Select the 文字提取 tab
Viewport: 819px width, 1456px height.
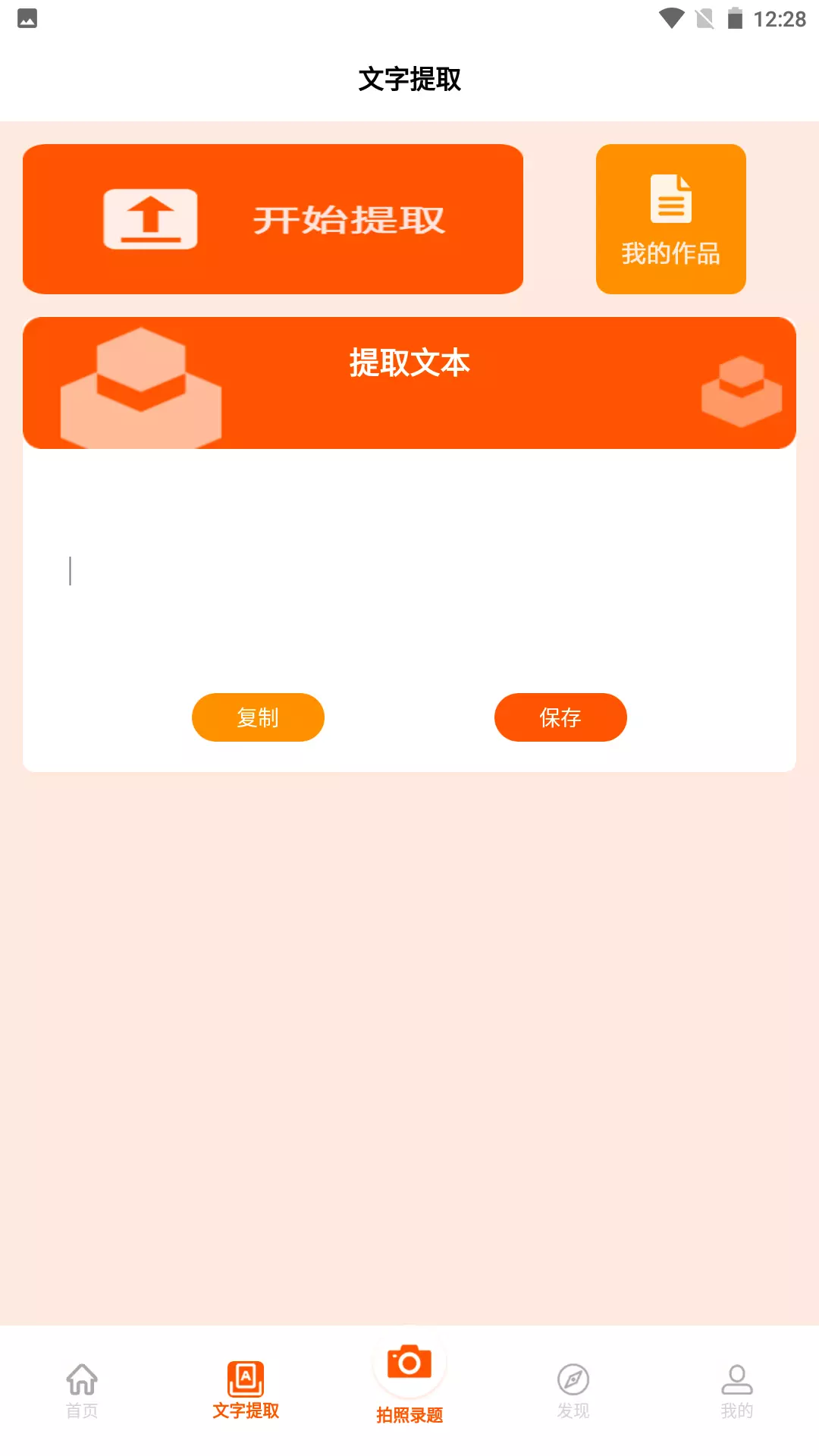point(246,1391)
